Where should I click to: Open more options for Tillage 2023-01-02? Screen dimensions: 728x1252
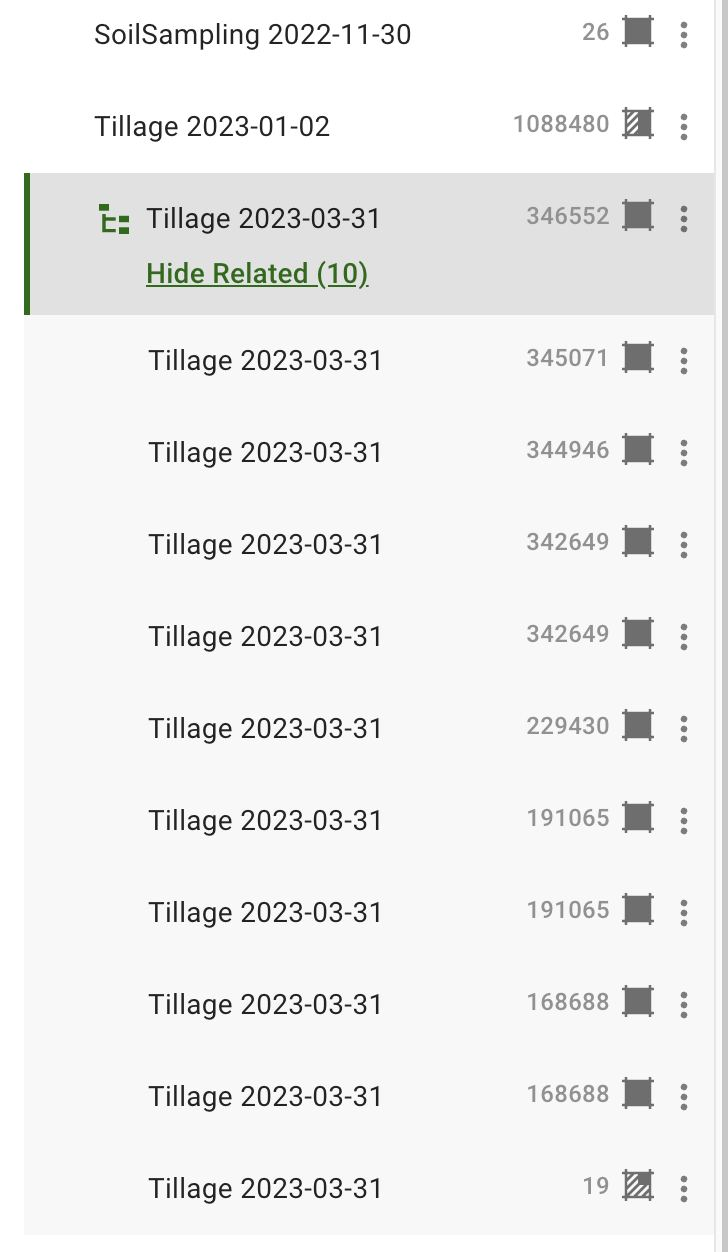[683, 127]
